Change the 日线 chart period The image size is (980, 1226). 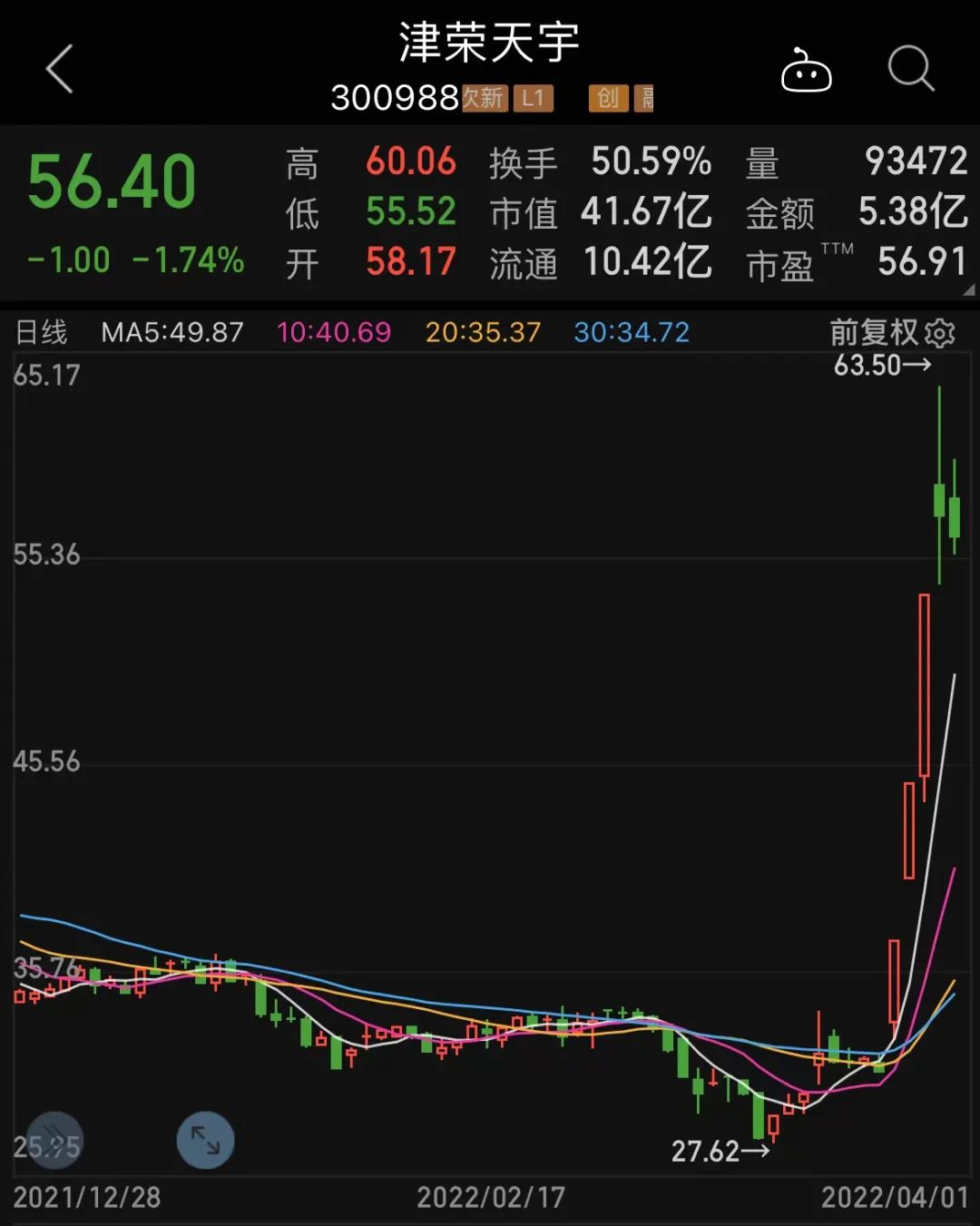(42, 333)
